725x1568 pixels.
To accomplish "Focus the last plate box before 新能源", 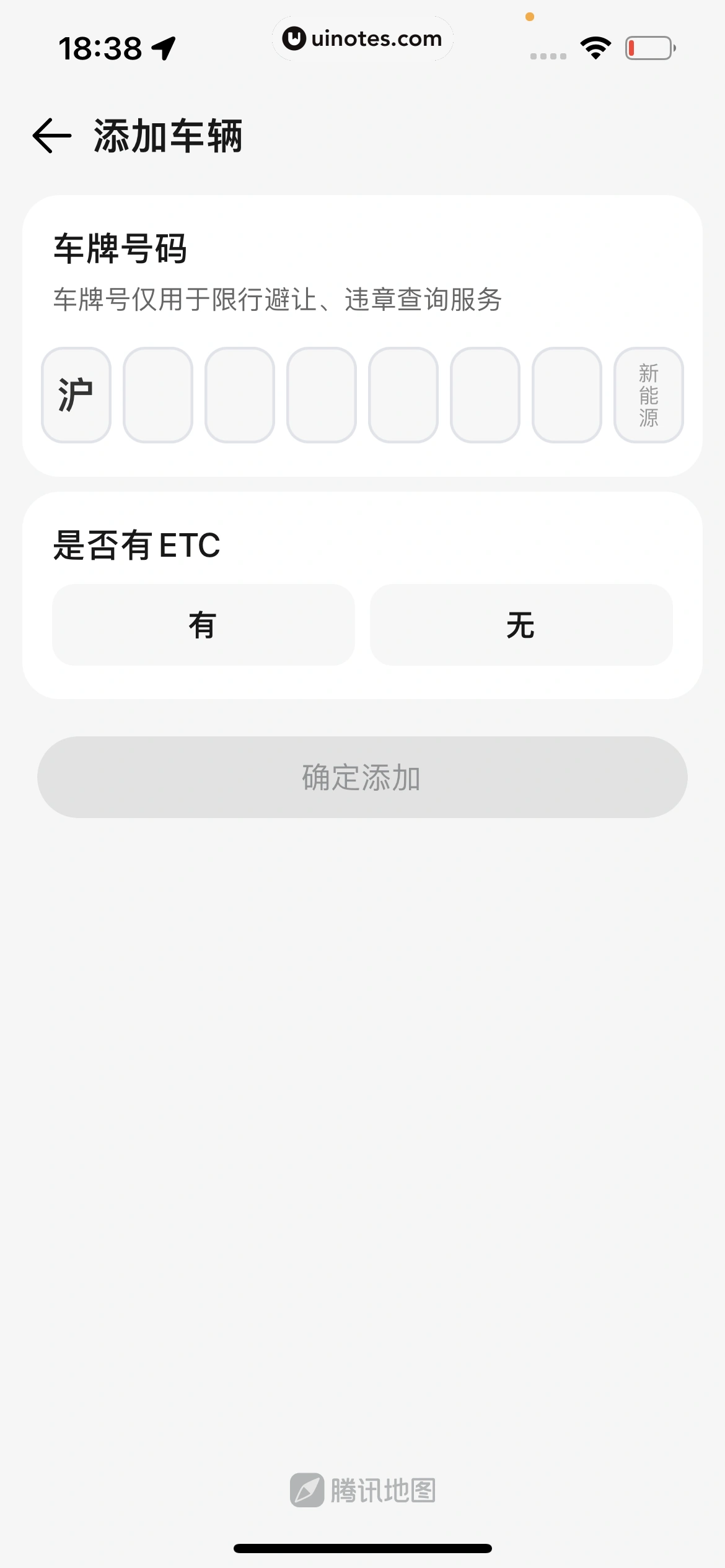I will click(x=567, y=395).
